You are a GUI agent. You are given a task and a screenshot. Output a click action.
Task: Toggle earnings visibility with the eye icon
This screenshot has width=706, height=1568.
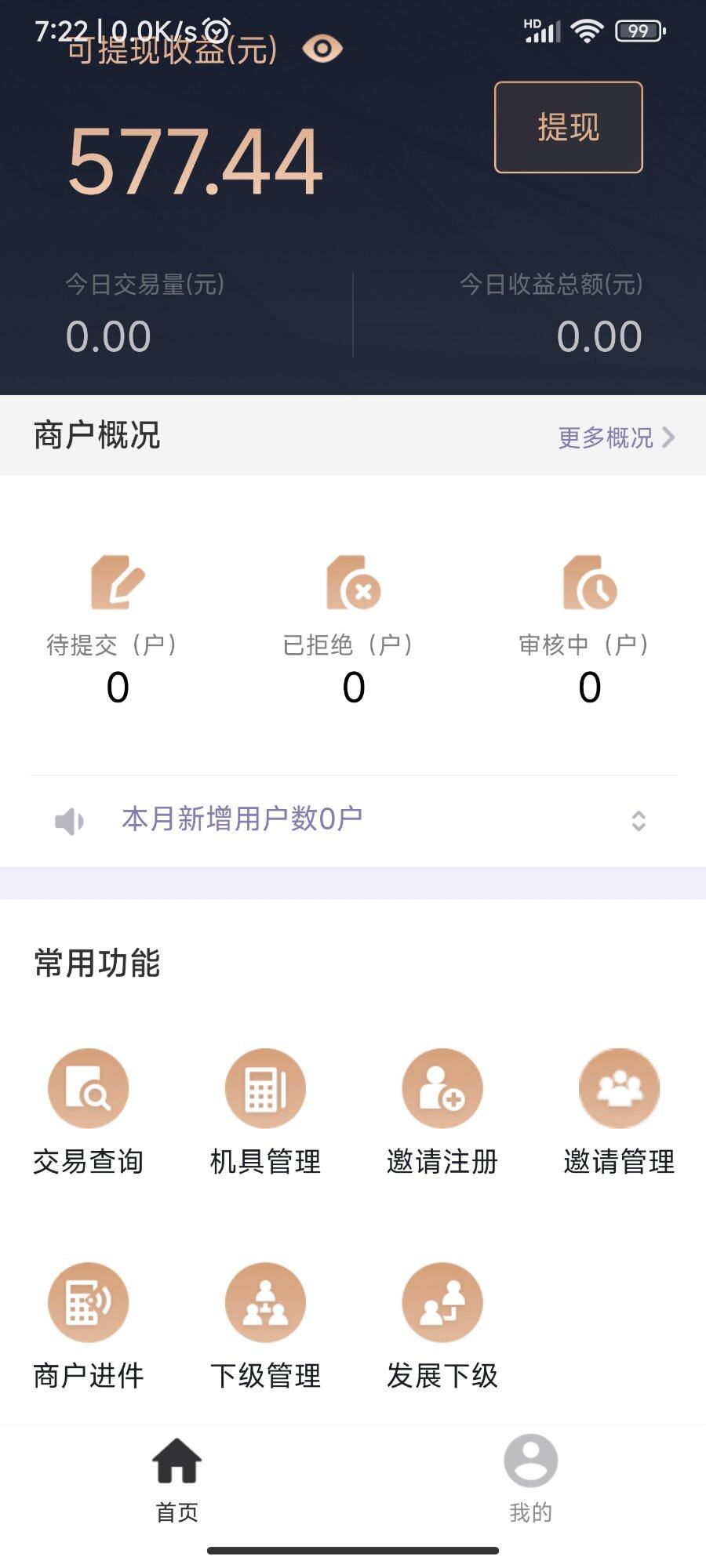322,49
